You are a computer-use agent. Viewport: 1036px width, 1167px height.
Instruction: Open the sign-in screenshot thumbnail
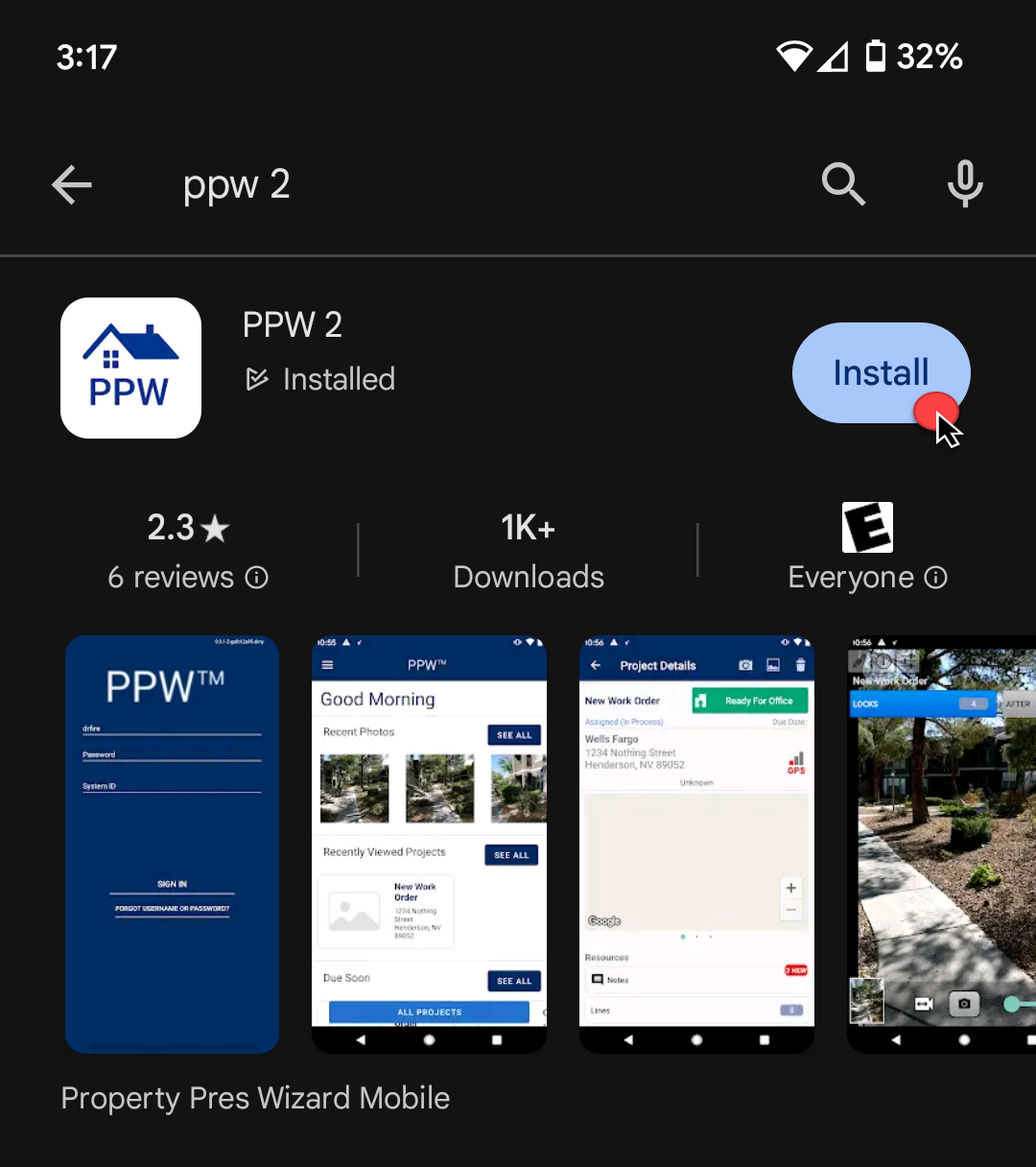tap(172, 843)
